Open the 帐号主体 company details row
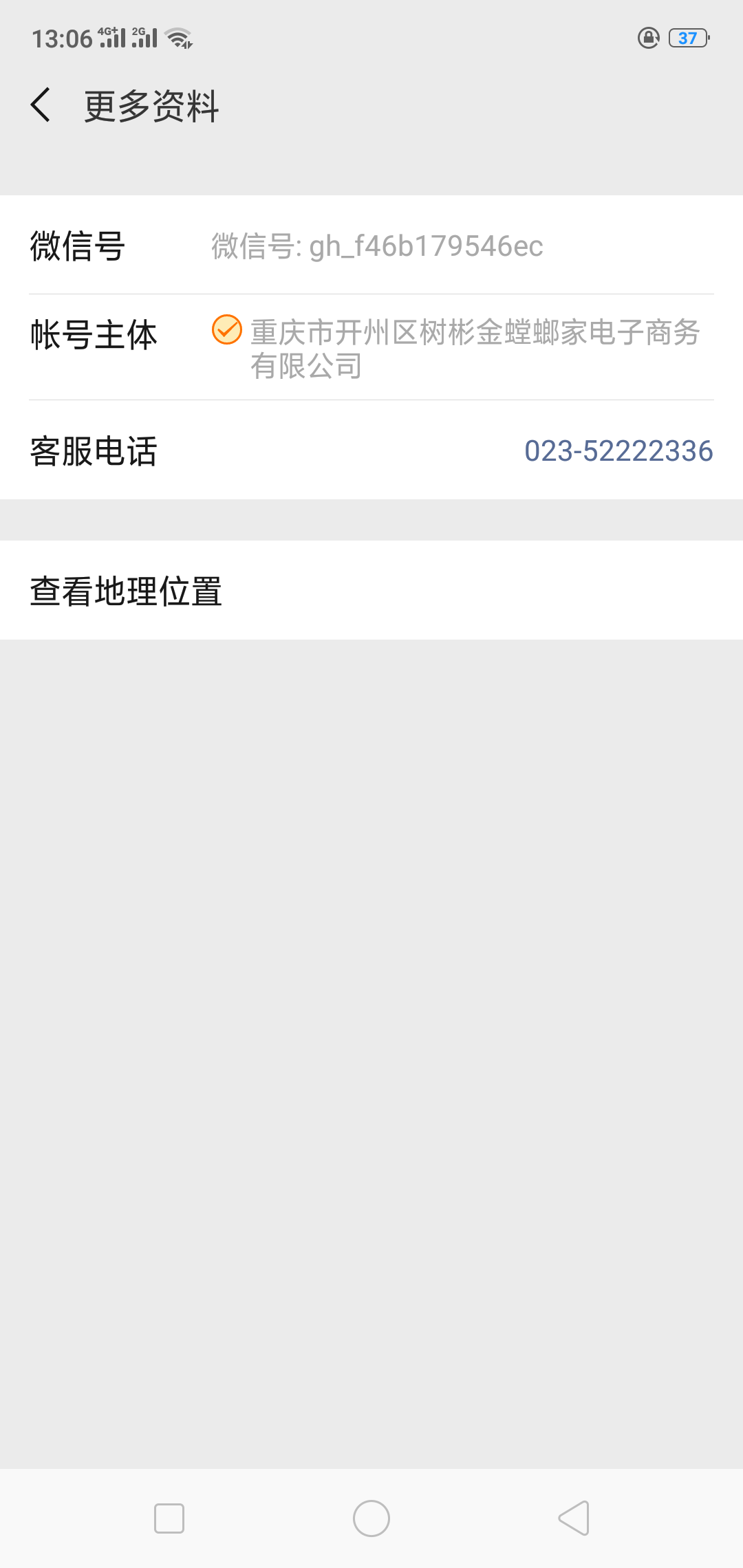The width and height of the screenshot is (743, 1568). 371,347
